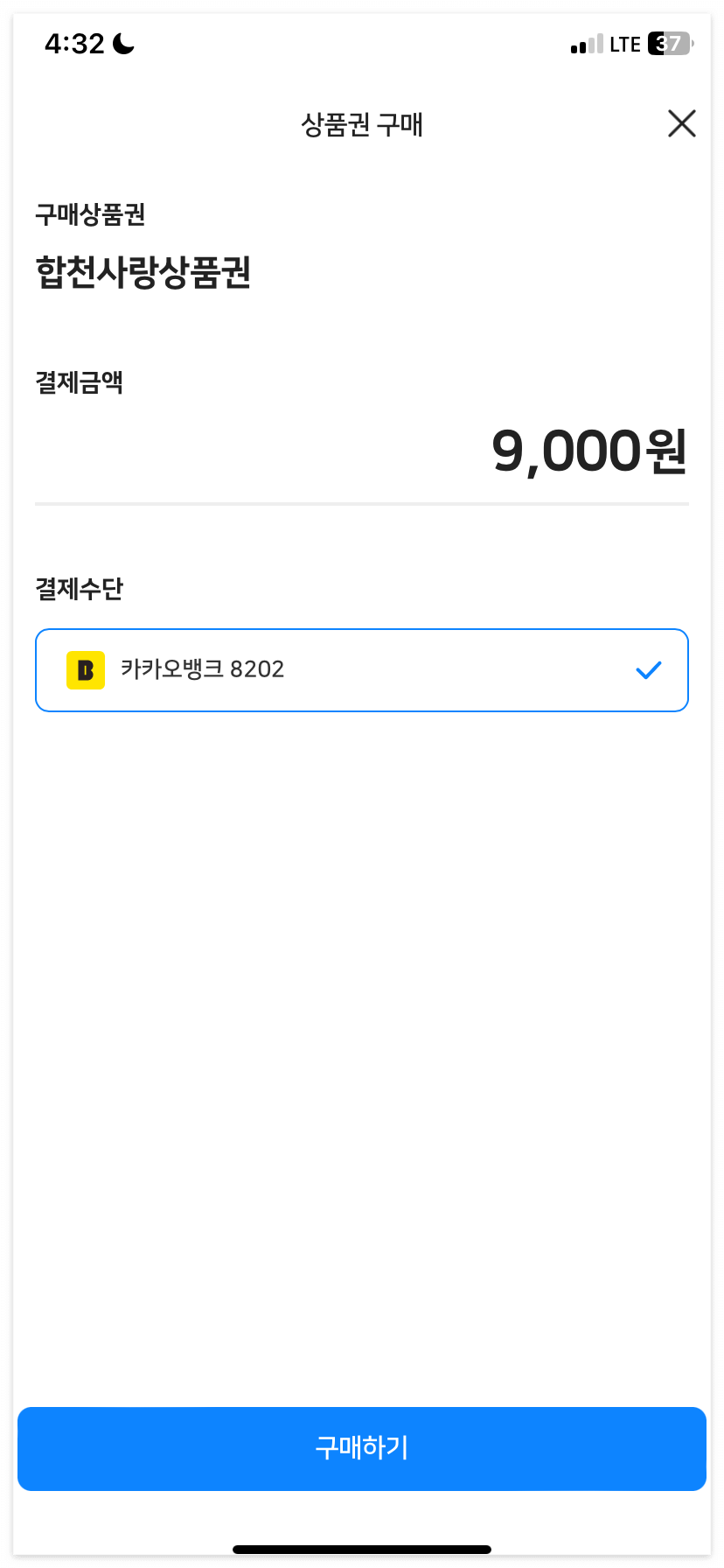Tap the cellular signal strength icon
Image resolution: width=724 pixels, height=1568 pixels.
588,43
